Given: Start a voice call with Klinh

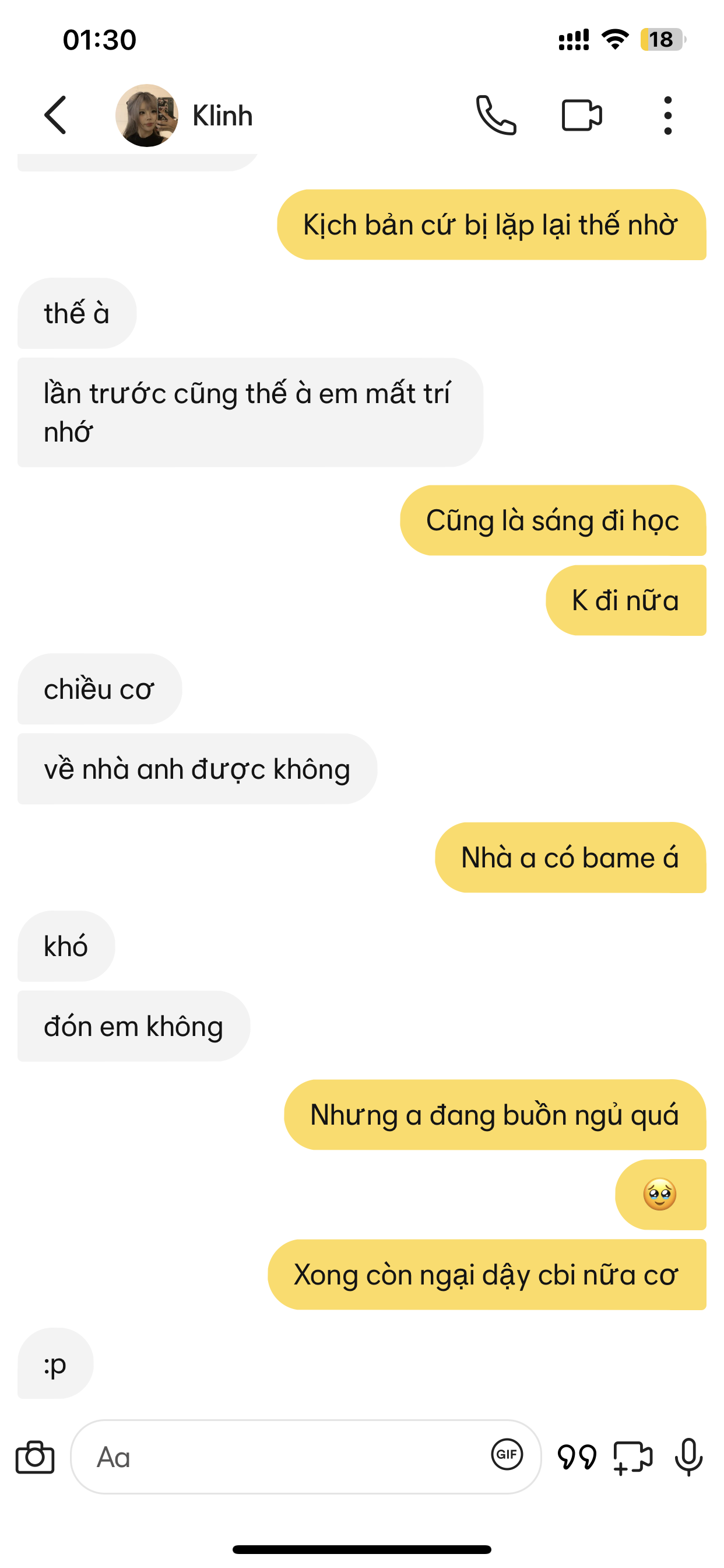Looking at the screenshot, I should 496,115.
